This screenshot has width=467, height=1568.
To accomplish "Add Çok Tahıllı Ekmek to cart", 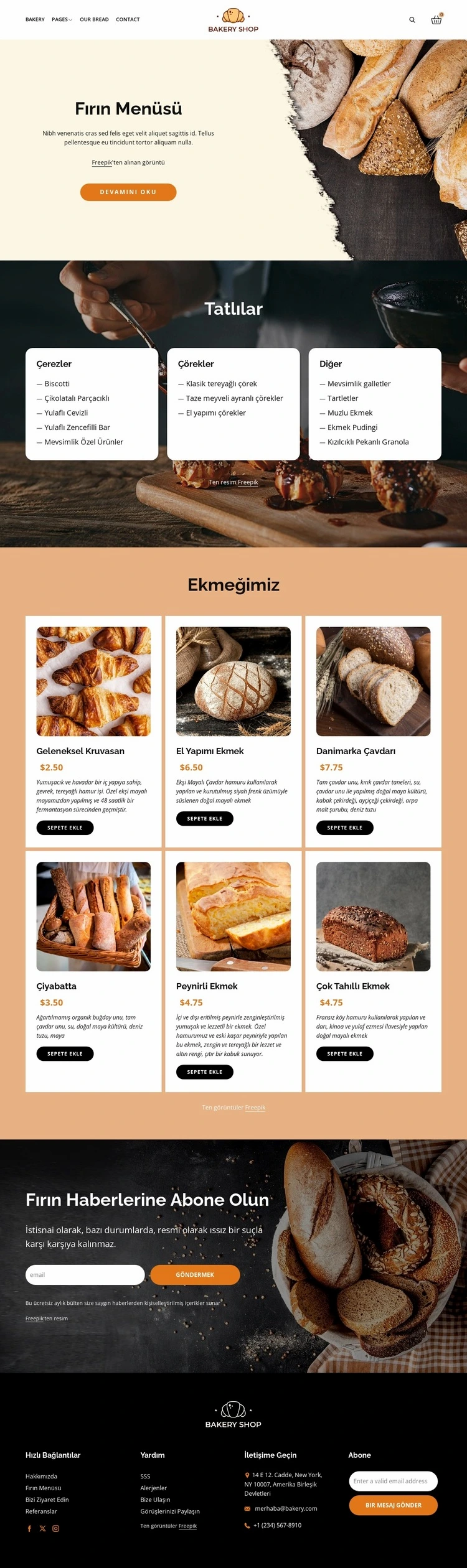I will (x=344, y=1053).
